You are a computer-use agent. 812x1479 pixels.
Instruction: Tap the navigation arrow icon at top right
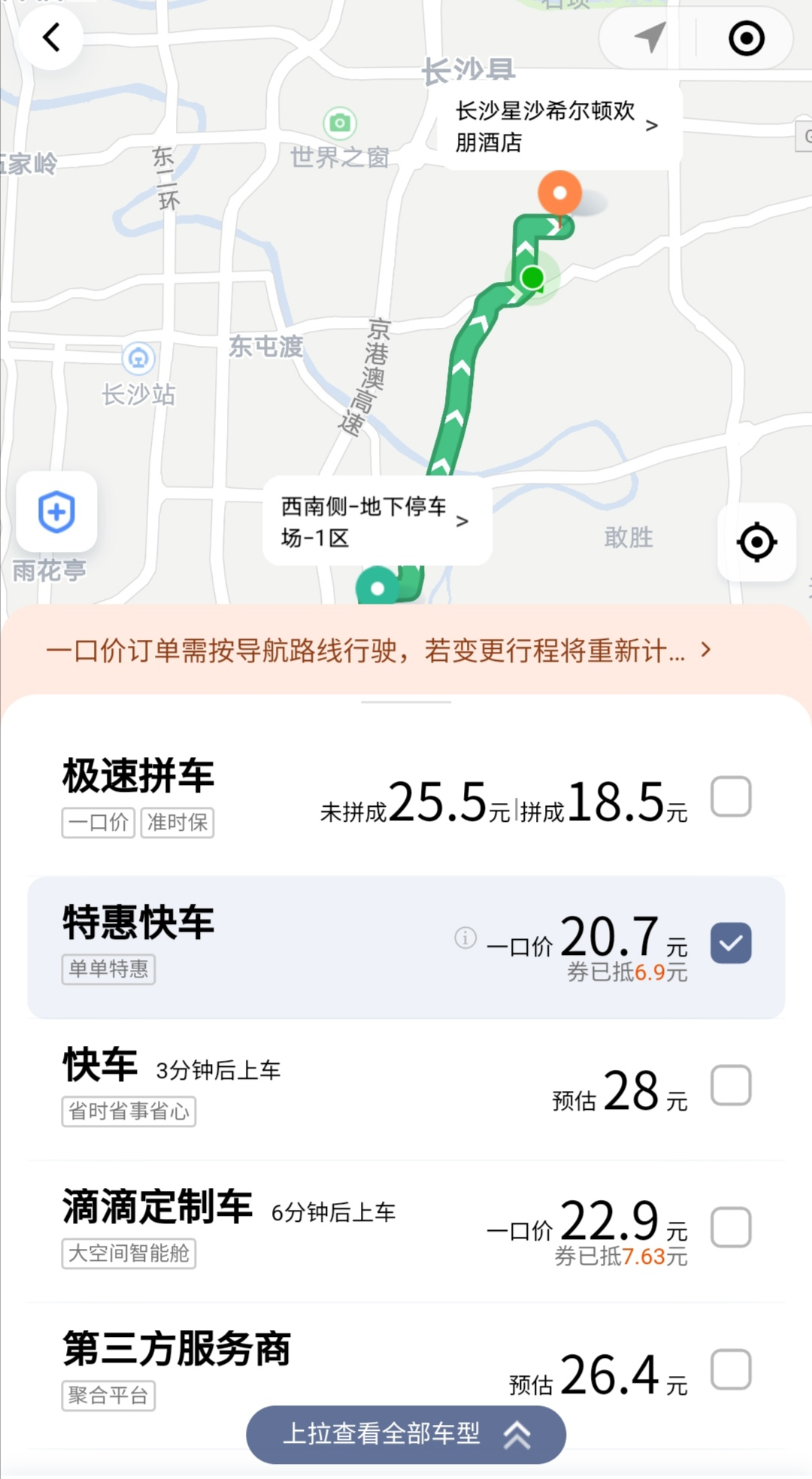point(650,38)
